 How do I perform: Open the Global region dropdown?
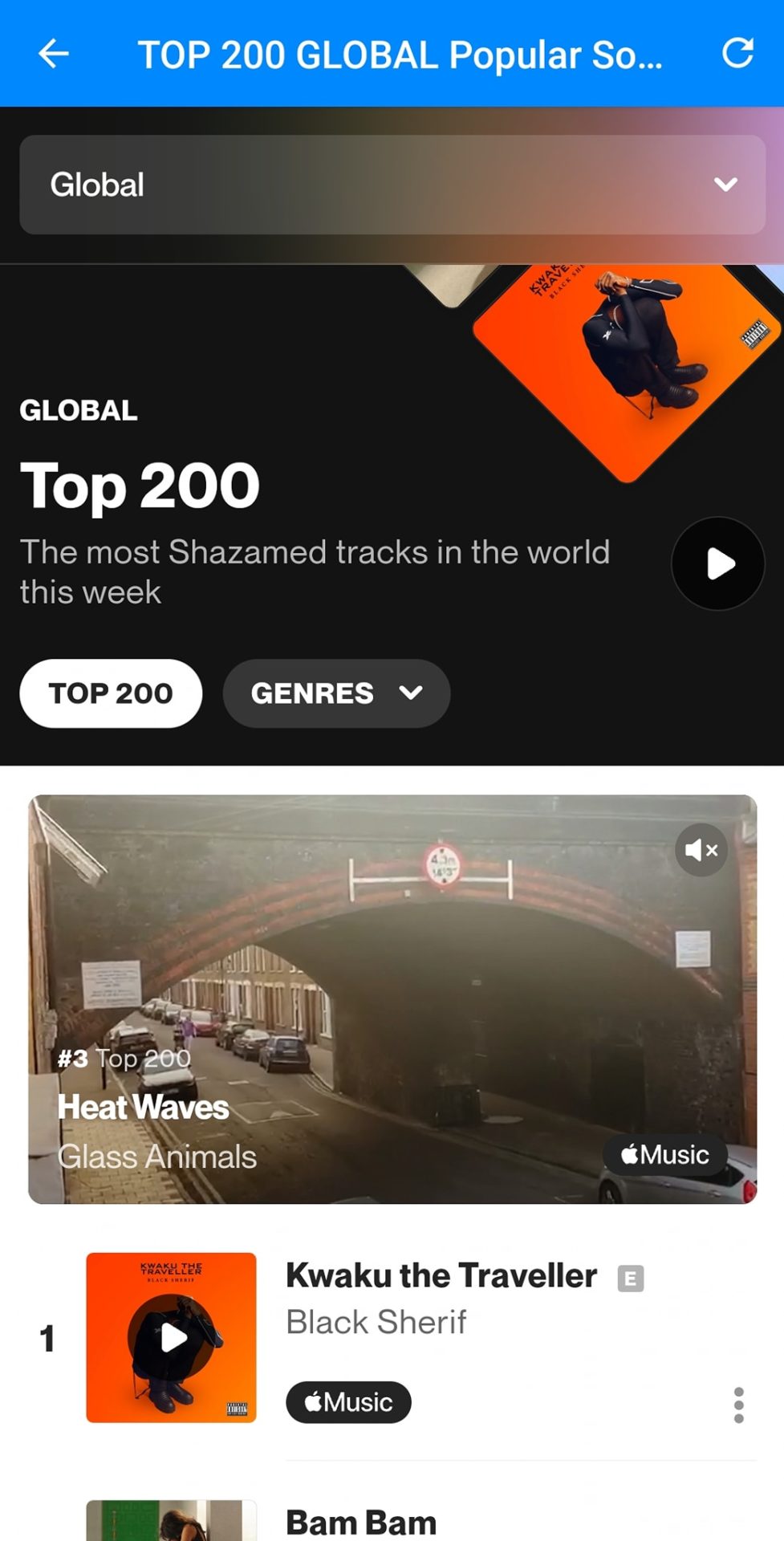[x=392, y=185]
